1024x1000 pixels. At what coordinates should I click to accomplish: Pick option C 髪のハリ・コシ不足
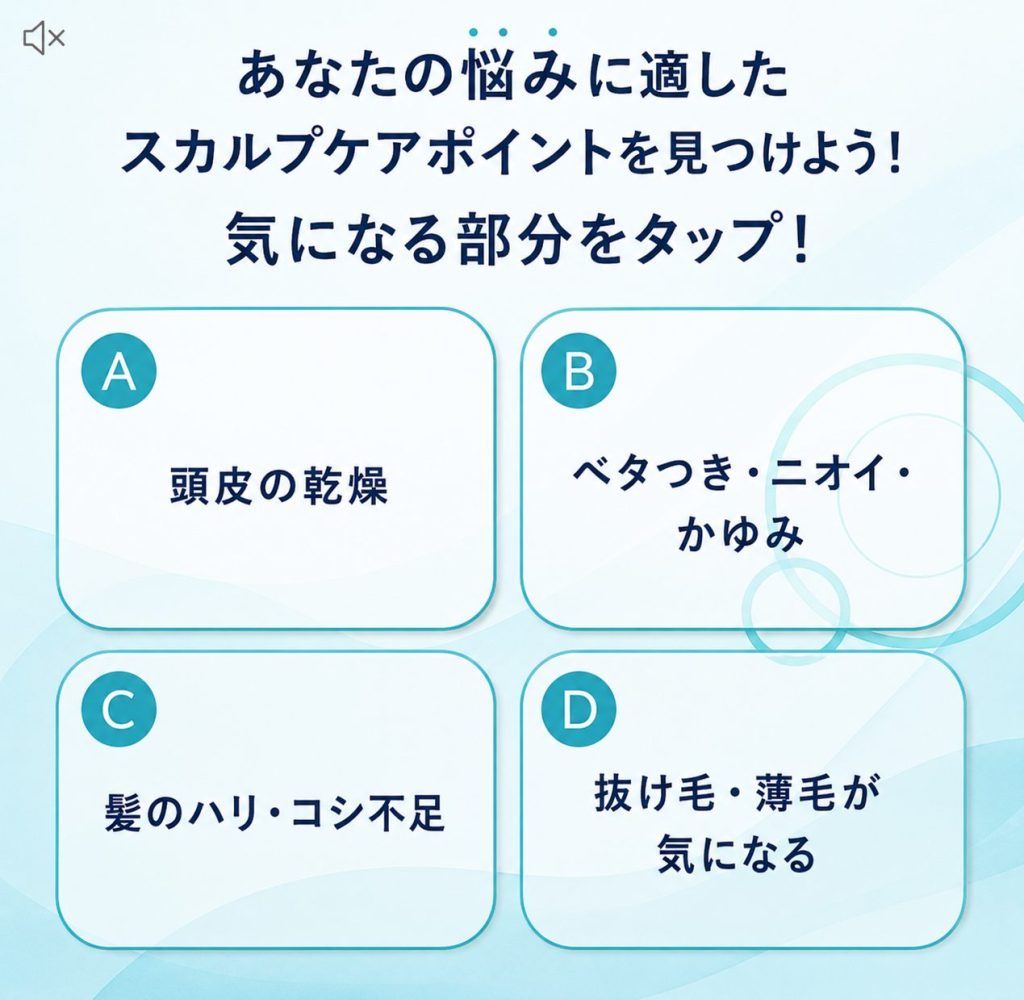[x=276, y=800]
